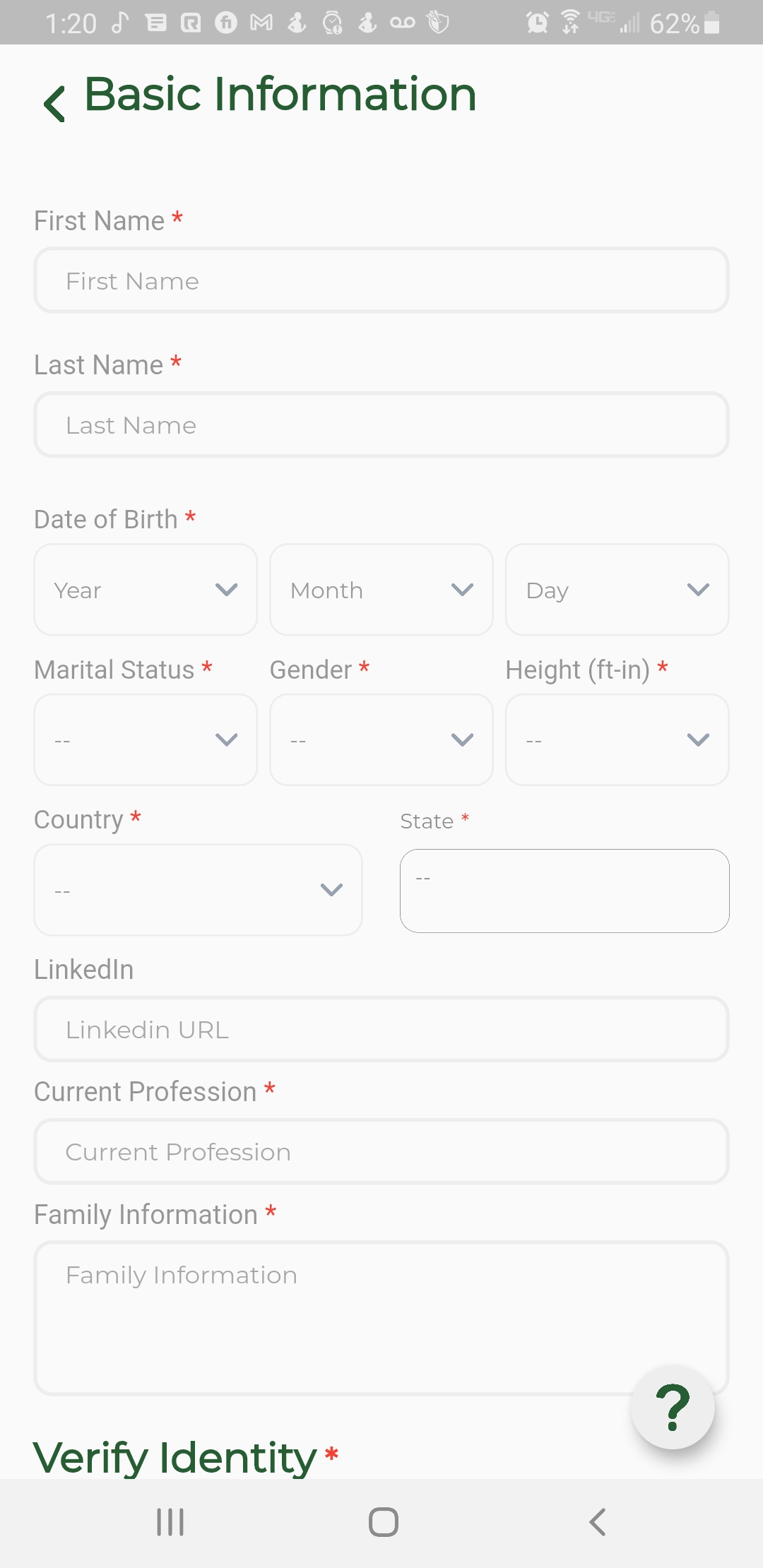The width and height of the screenshot is (763, 1568).
Task: Open the Height dropdown
Action: tap(617, 740)
